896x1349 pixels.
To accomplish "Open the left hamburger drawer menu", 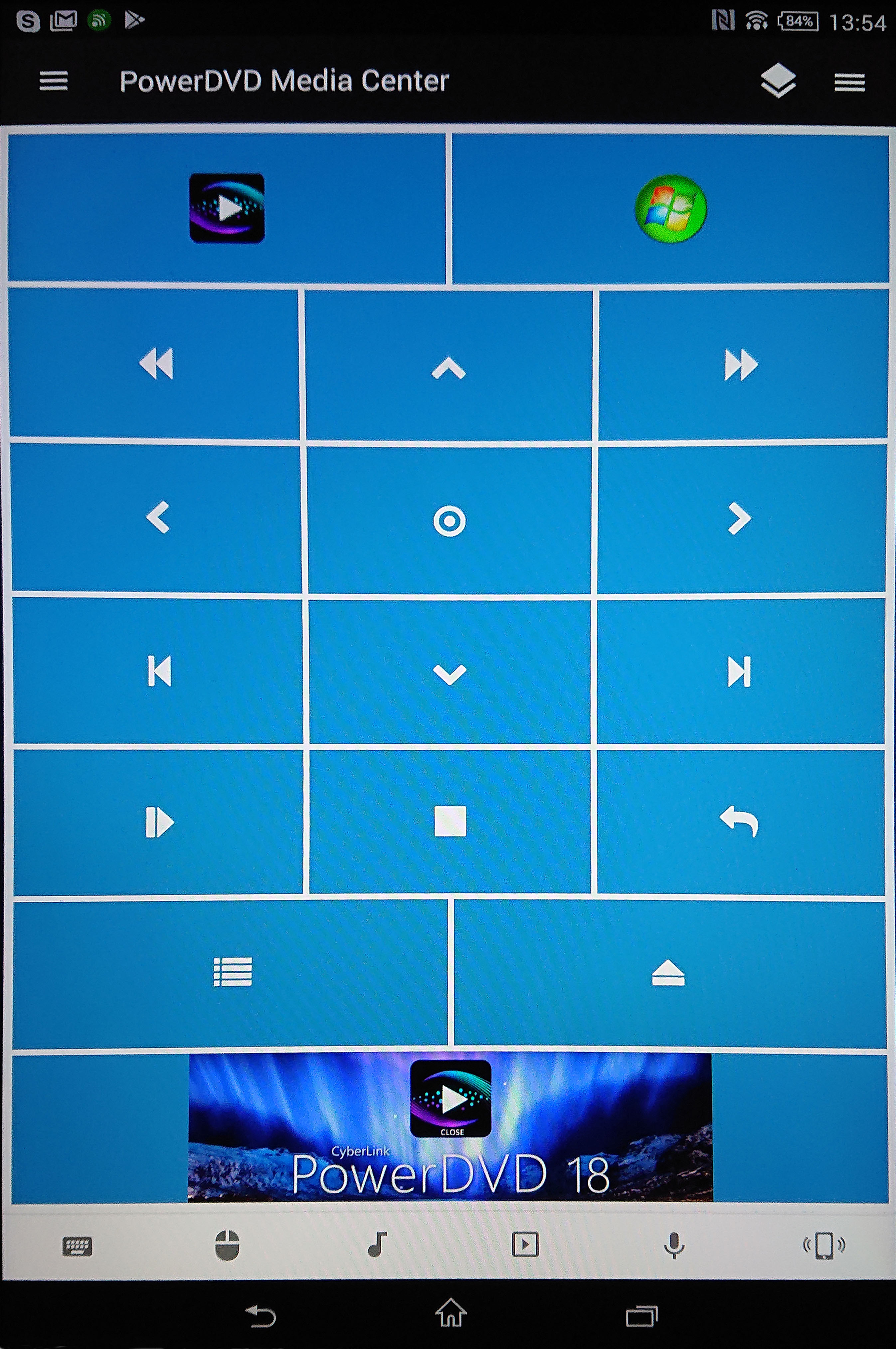I will click(x=53, y=81).
